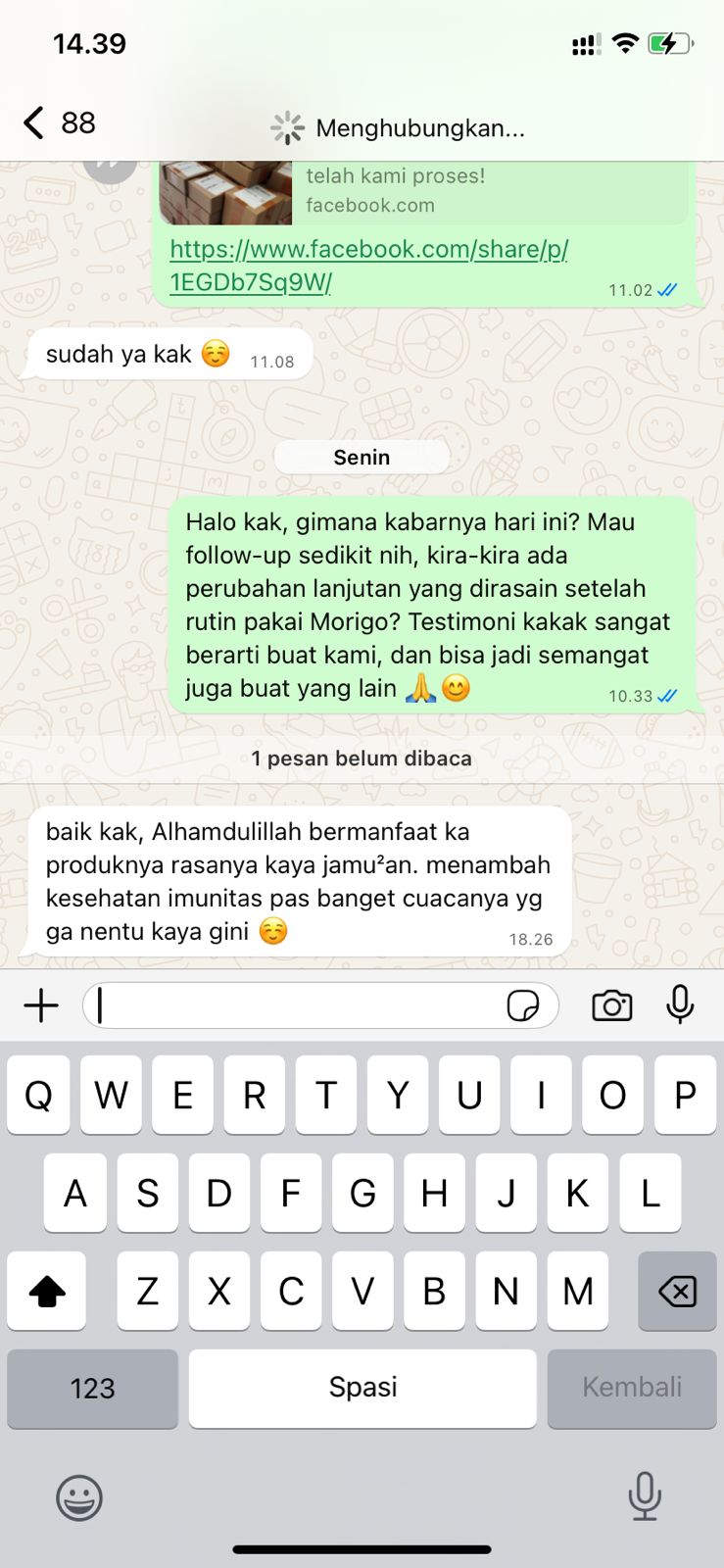Viewport: 724px width, 1568px height.
Task: Start keyboard dictation microphone
Action: (x=644, y=1497)
